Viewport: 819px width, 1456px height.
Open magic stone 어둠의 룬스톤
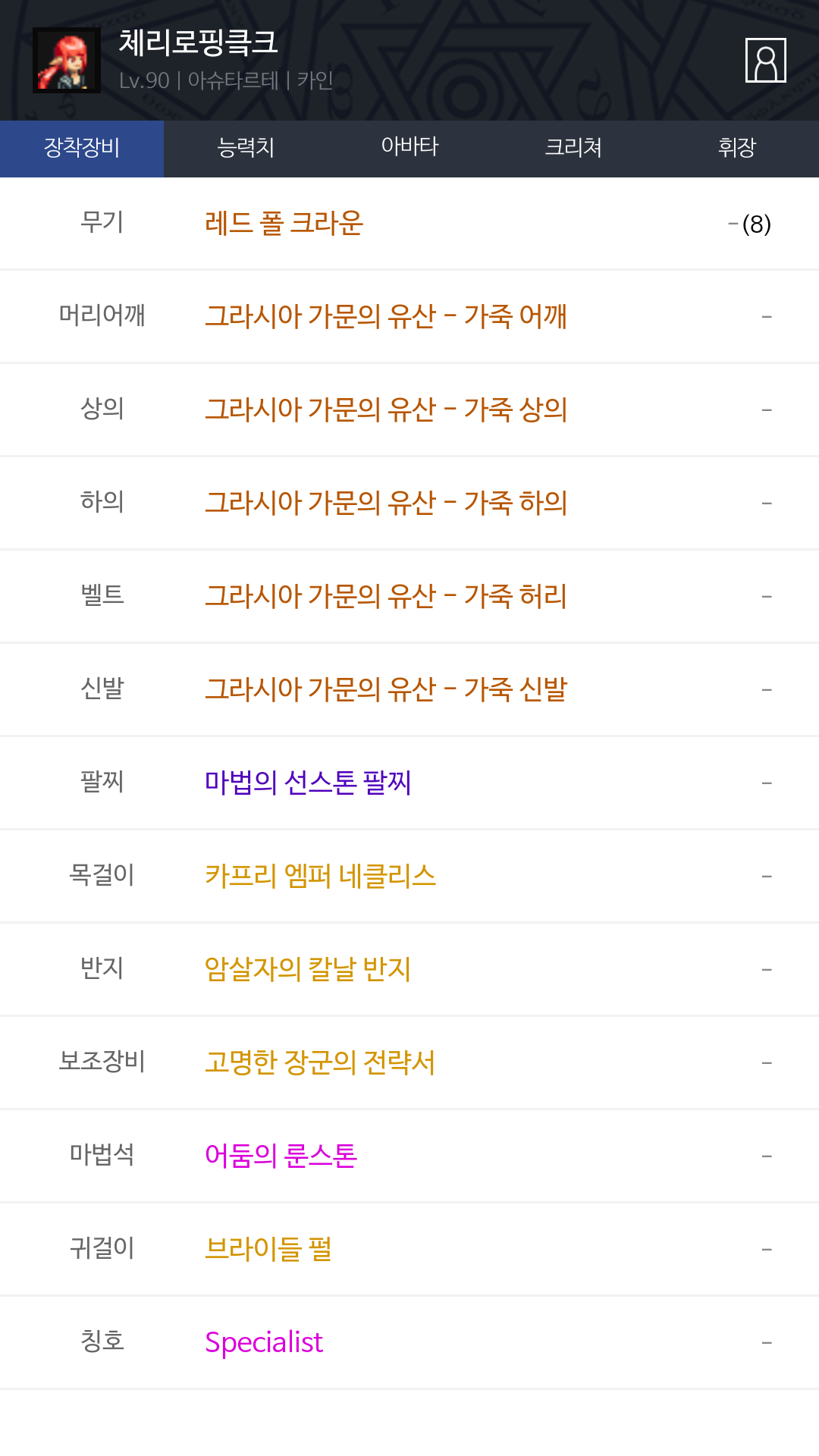click(281, 1156)
